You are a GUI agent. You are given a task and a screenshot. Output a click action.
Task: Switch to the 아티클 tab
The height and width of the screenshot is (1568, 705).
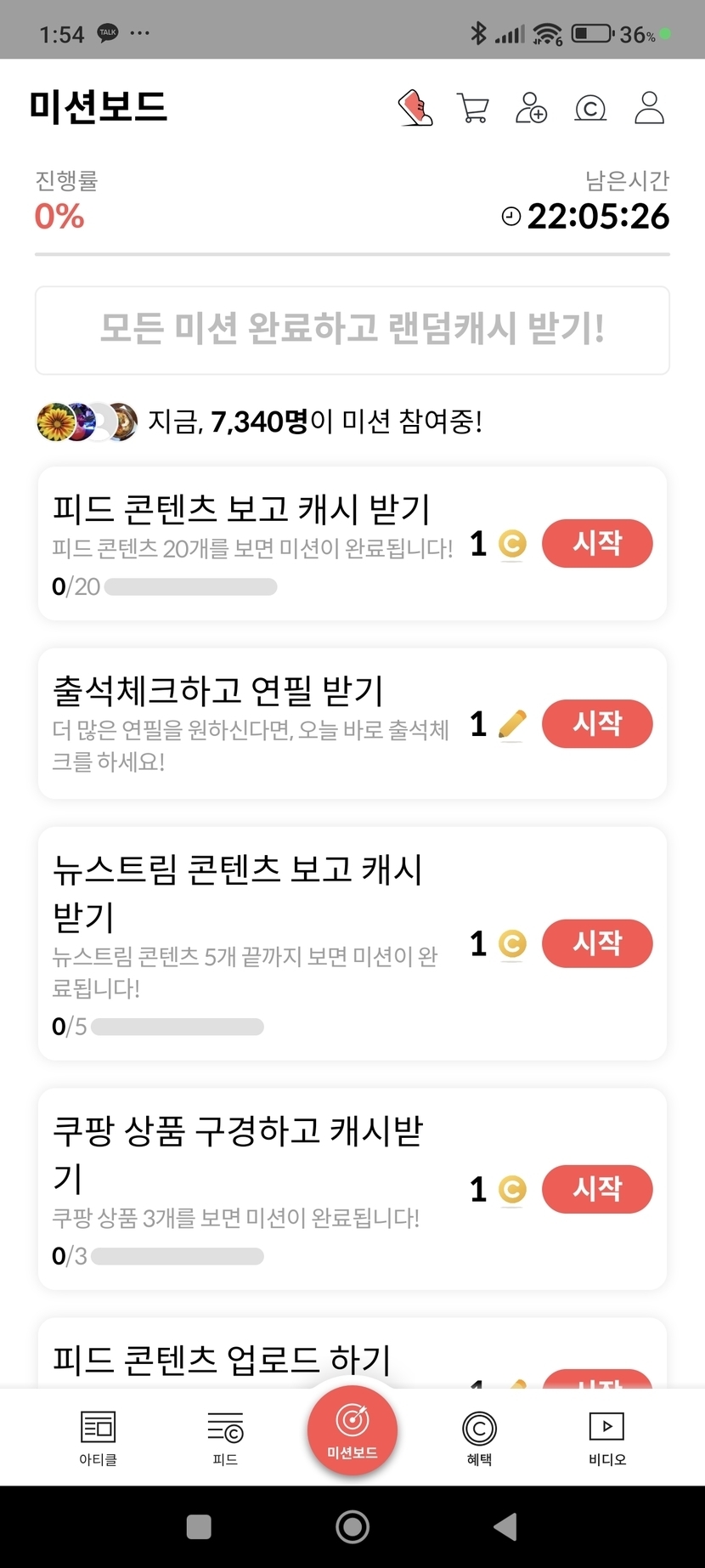pyautogui.click(x=98, y=1438)
